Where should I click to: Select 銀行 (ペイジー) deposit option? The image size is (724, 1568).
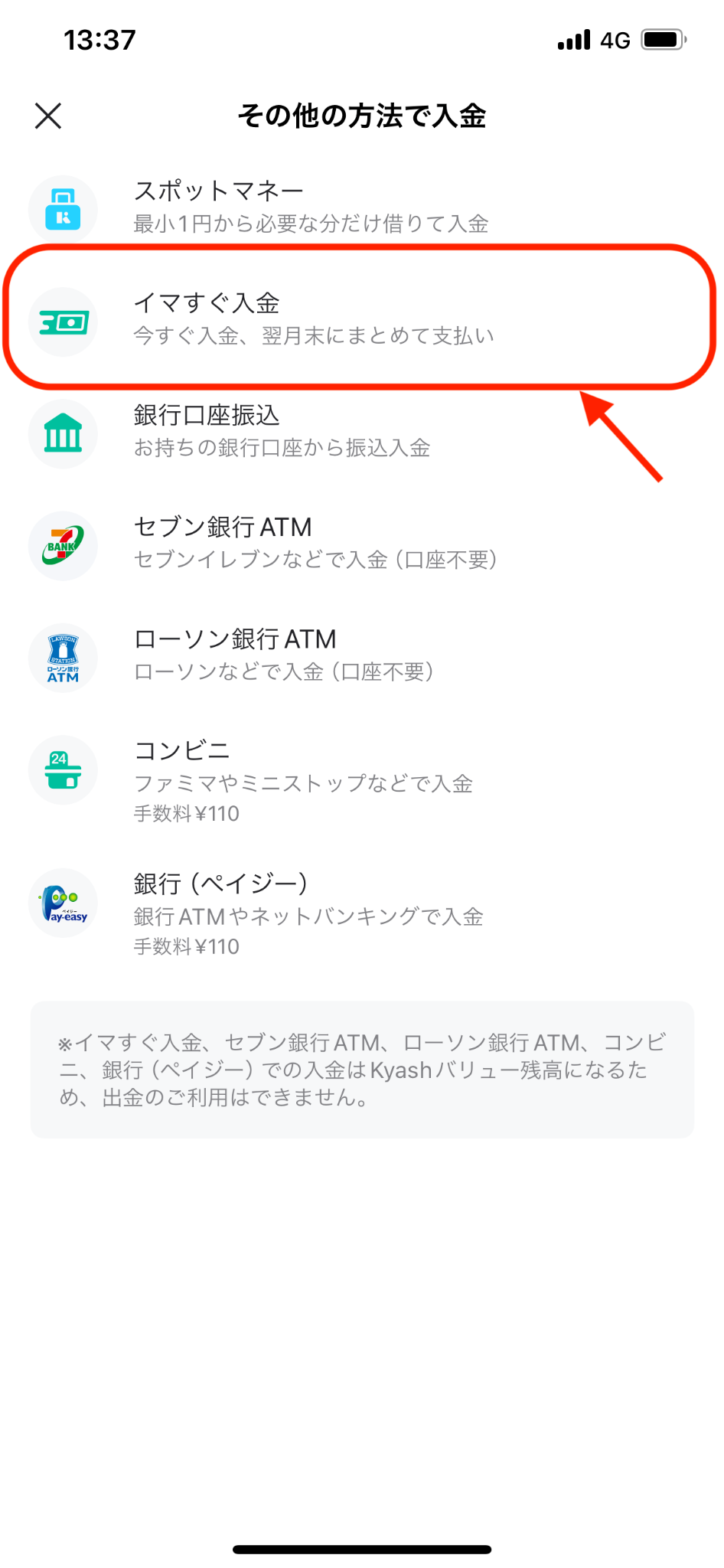(x=308, y=913)
